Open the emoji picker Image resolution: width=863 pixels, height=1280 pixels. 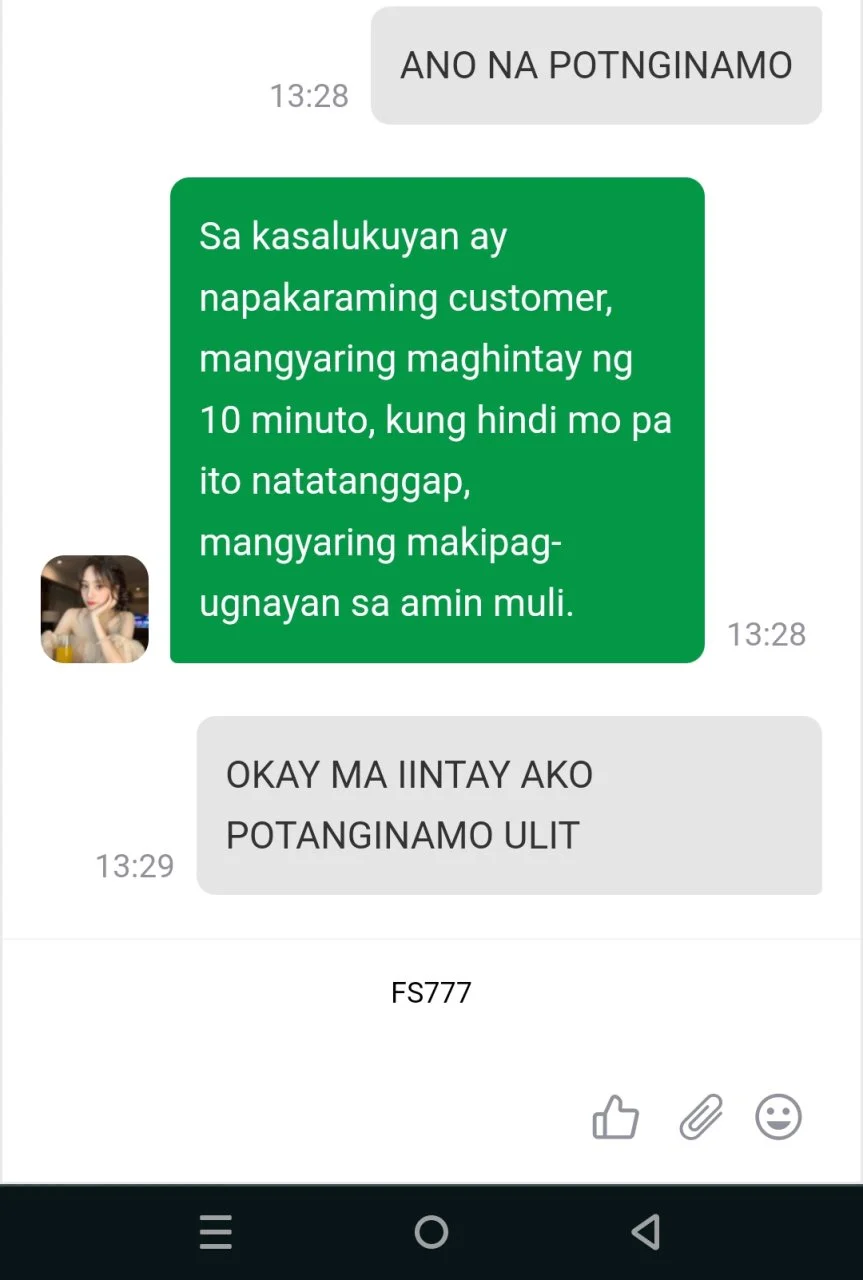point(778,1117)
